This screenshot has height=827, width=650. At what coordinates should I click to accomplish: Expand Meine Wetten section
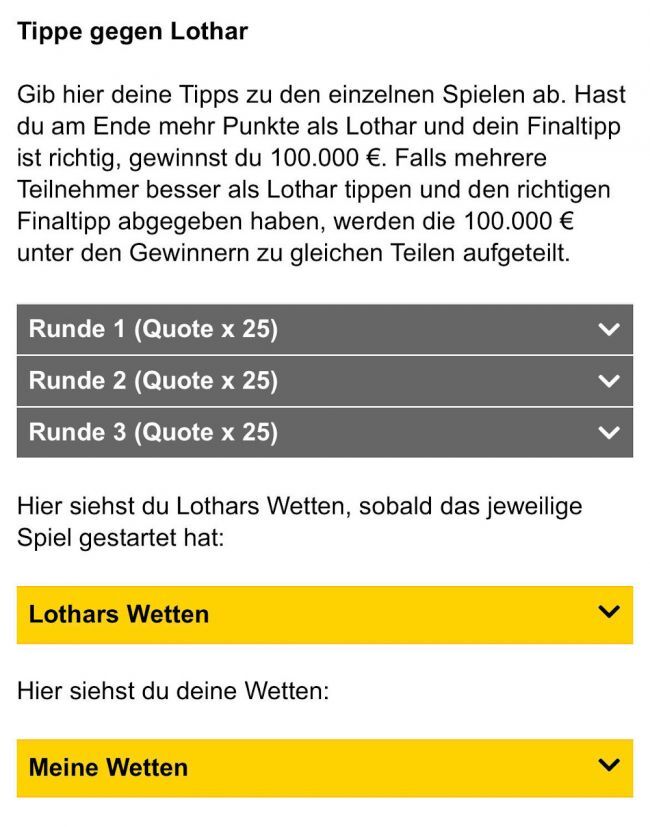pos(324,767)
